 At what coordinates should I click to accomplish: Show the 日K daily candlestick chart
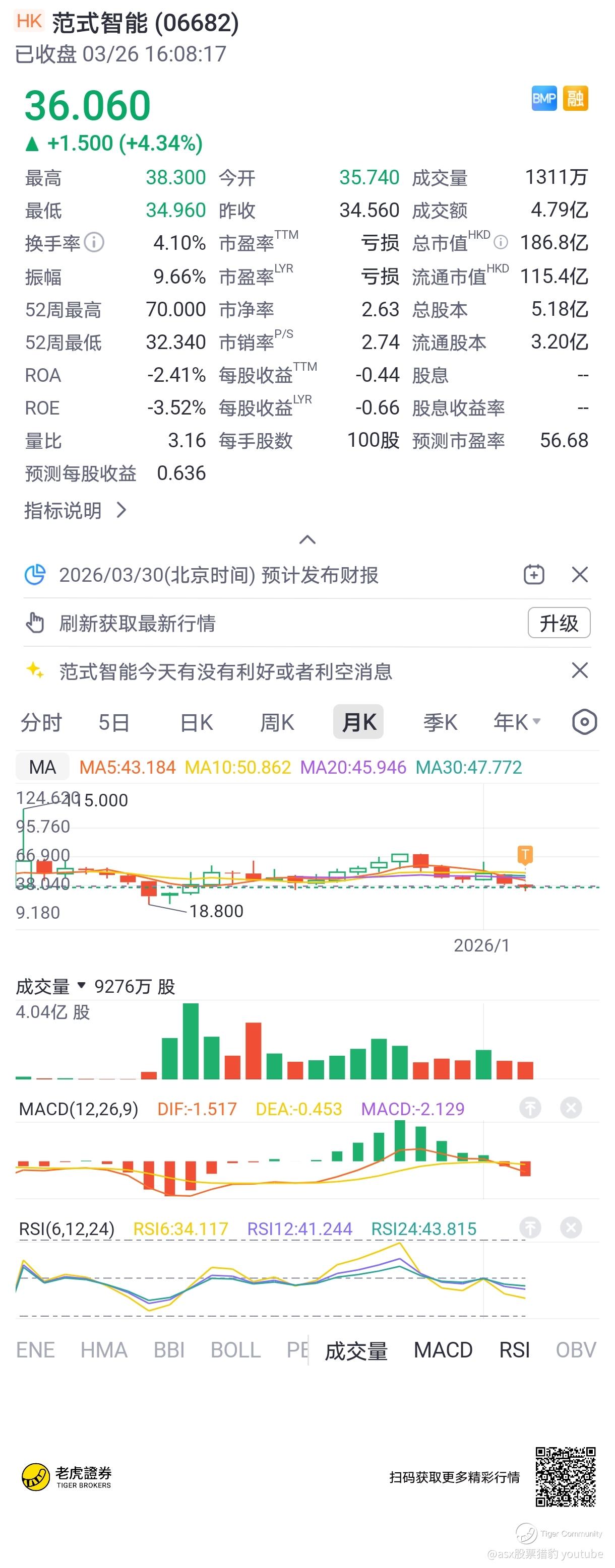(196, 722)
